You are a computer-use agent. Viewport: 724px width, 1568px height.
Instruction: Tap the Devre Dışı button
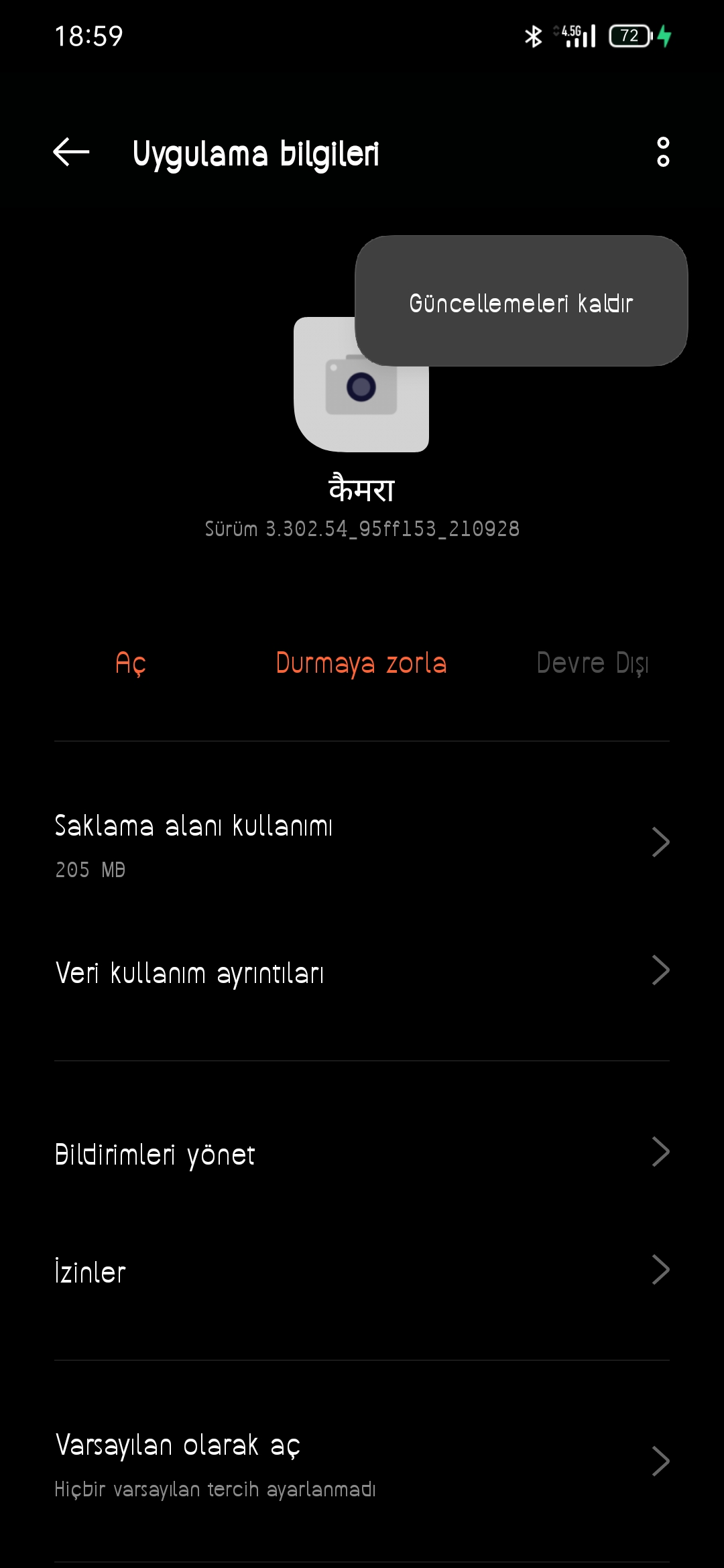click(x=593, y=663)
